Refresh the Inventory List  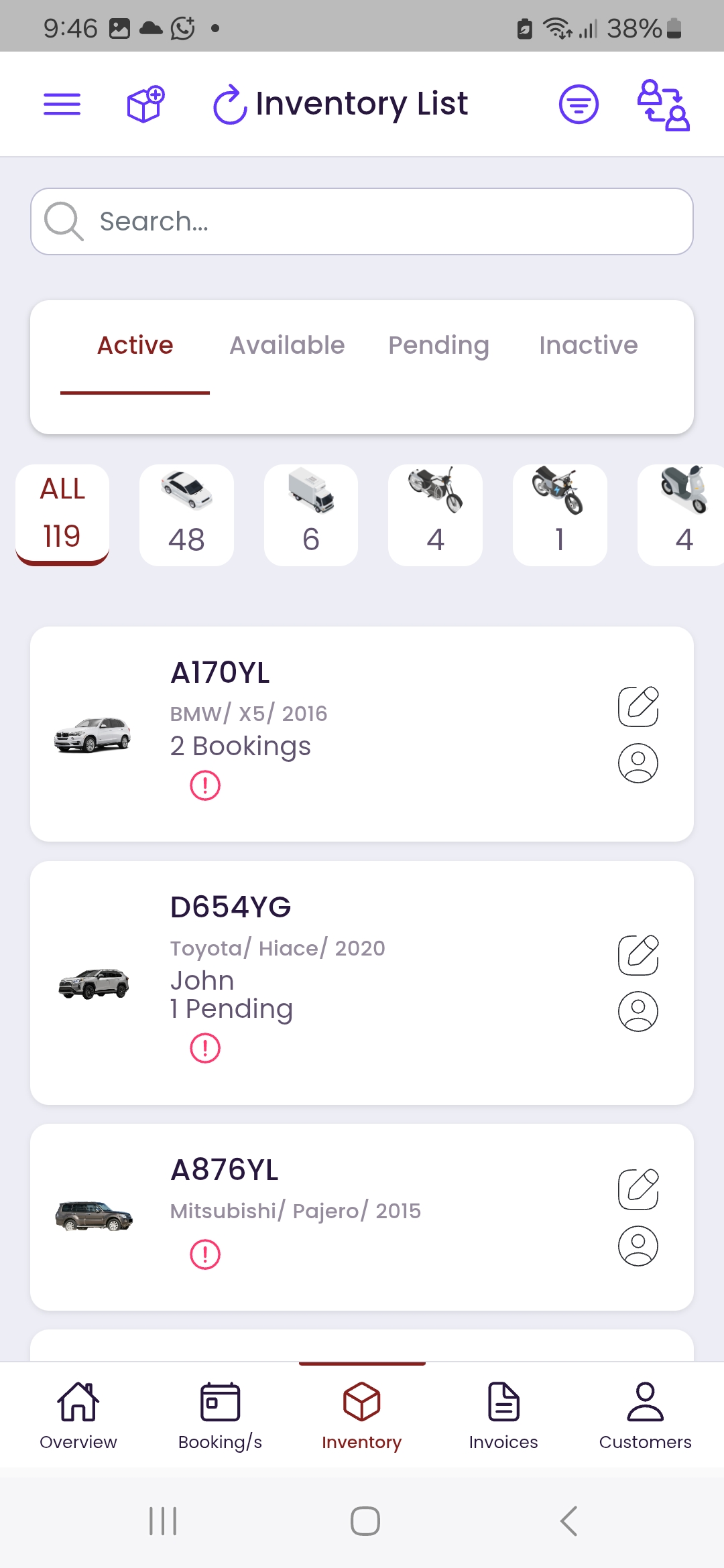pos(230,105)
